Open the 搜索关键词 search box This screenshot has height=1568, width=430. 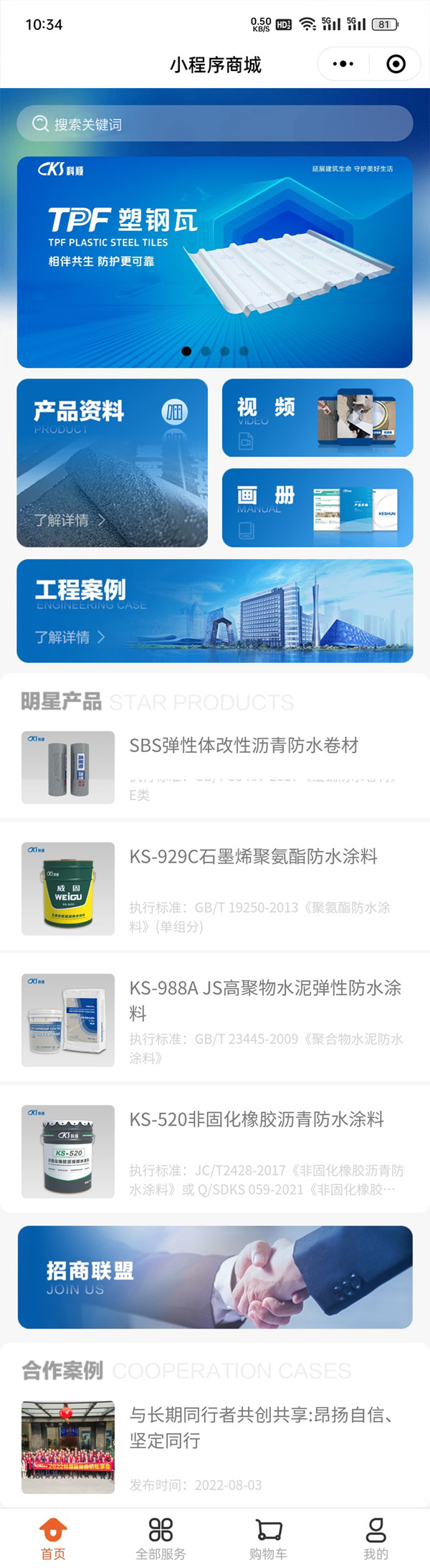tap(215, 124)
